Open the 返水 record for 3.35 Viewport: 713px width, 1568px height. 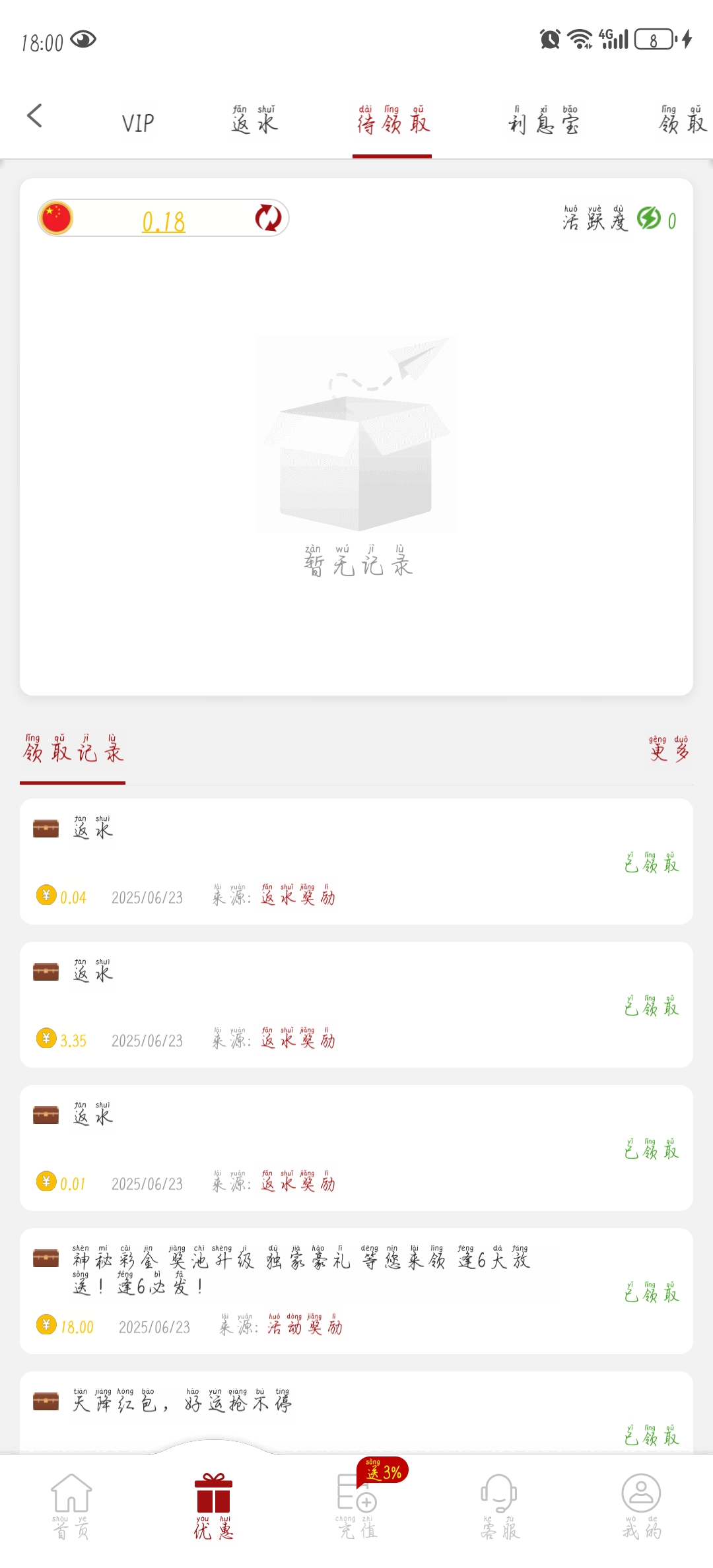tap(356, 1004)
